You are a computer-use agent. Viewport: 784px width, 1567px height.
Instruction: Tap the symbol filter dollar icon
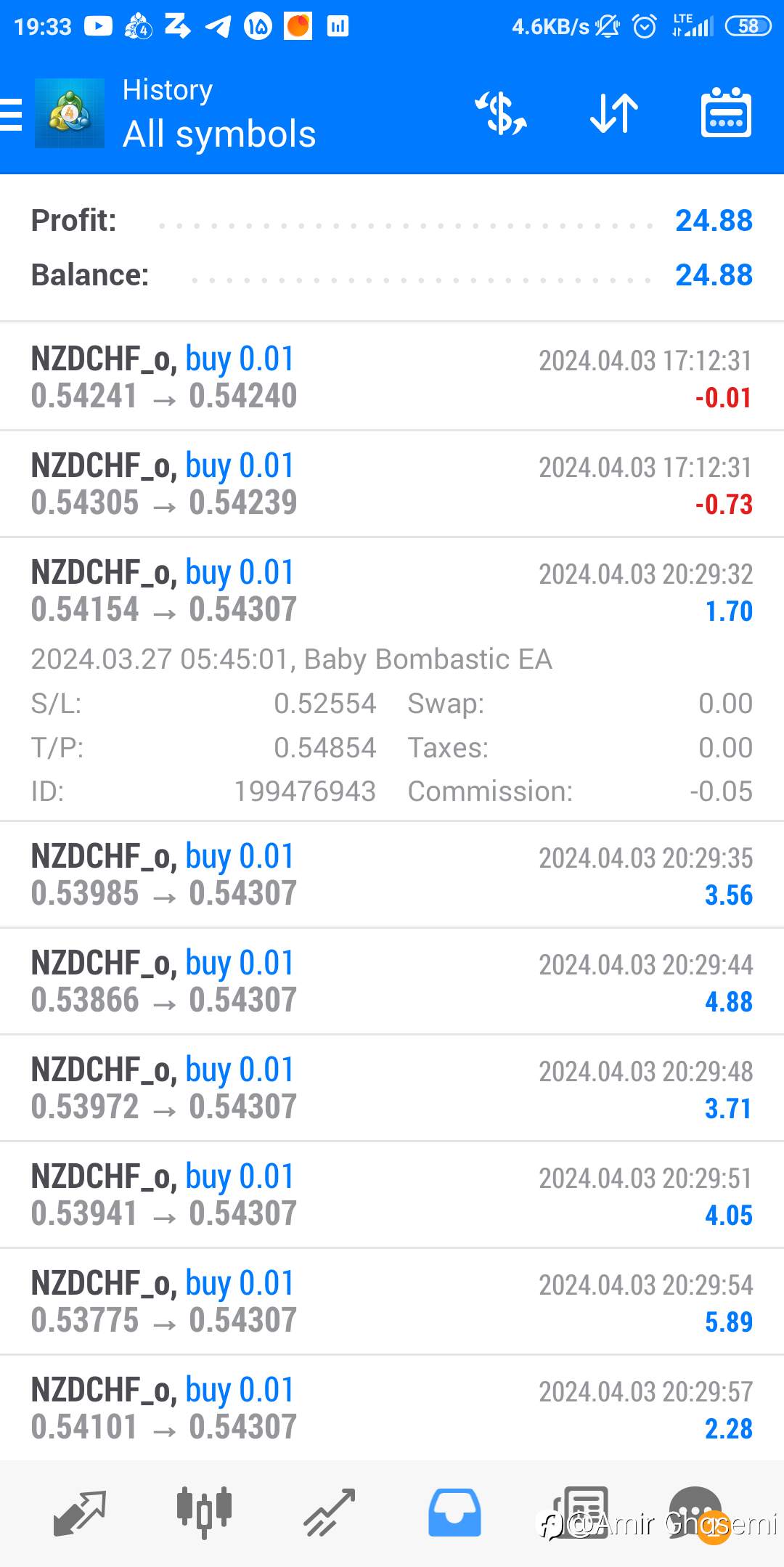click(x=501, y=113)
